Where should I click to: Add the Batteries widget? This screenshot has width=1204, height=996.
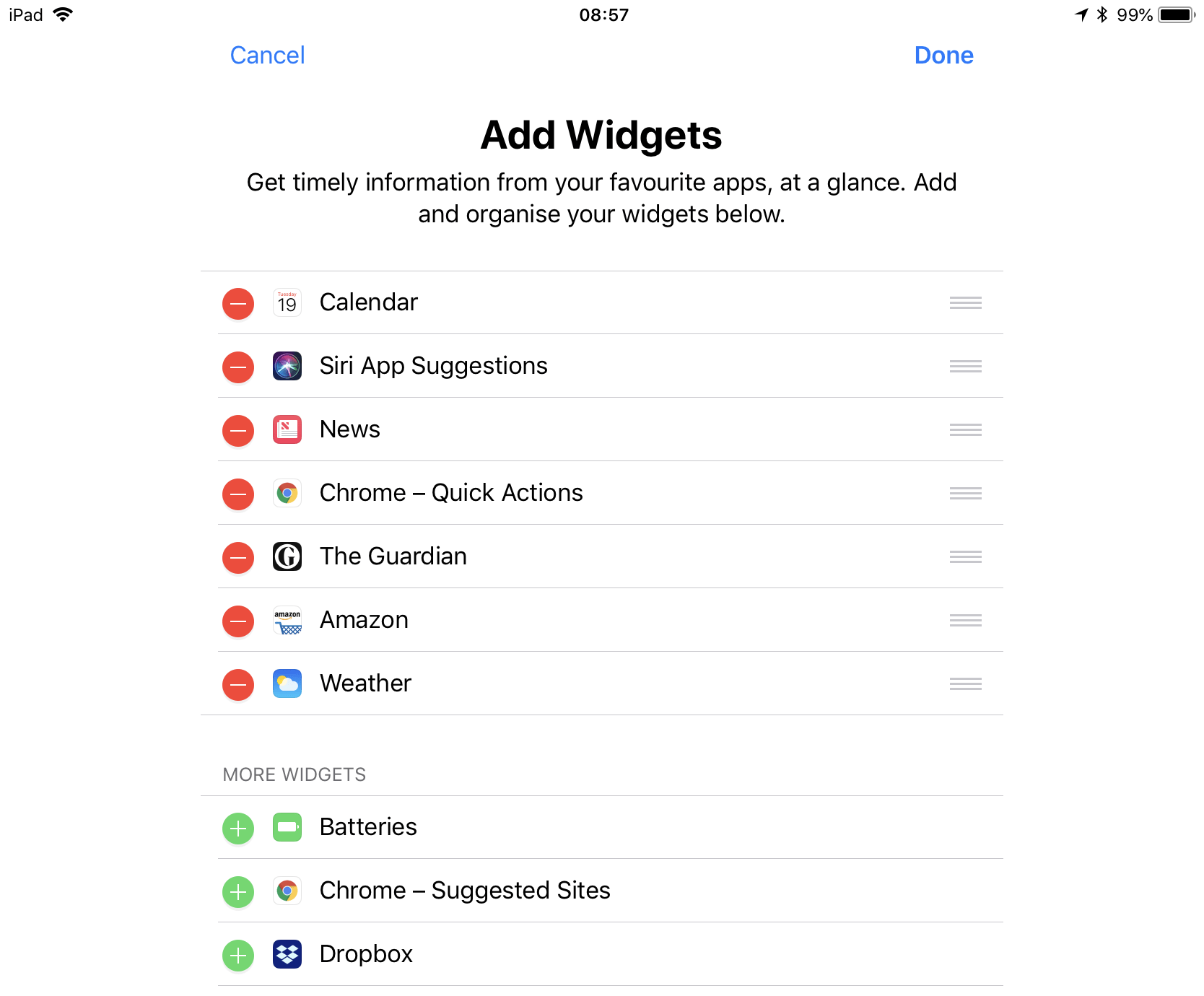(x=238, y=829)
